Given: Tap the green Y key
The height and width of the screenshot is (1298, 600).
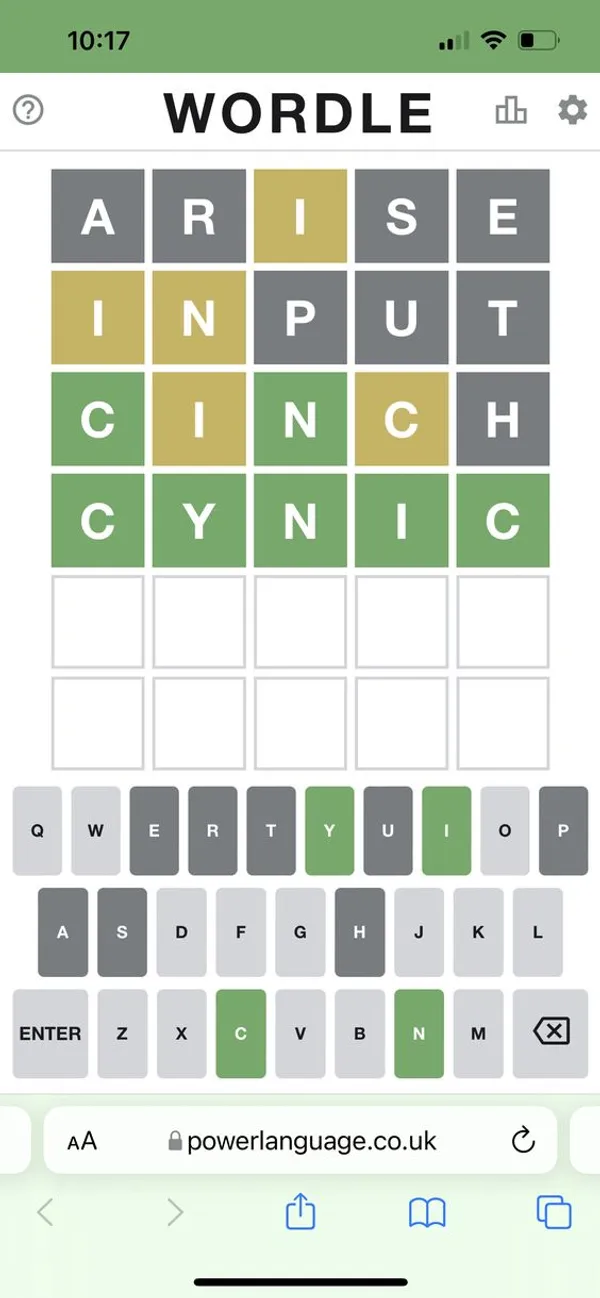Looking at the screenshot, I should [329, 831].
